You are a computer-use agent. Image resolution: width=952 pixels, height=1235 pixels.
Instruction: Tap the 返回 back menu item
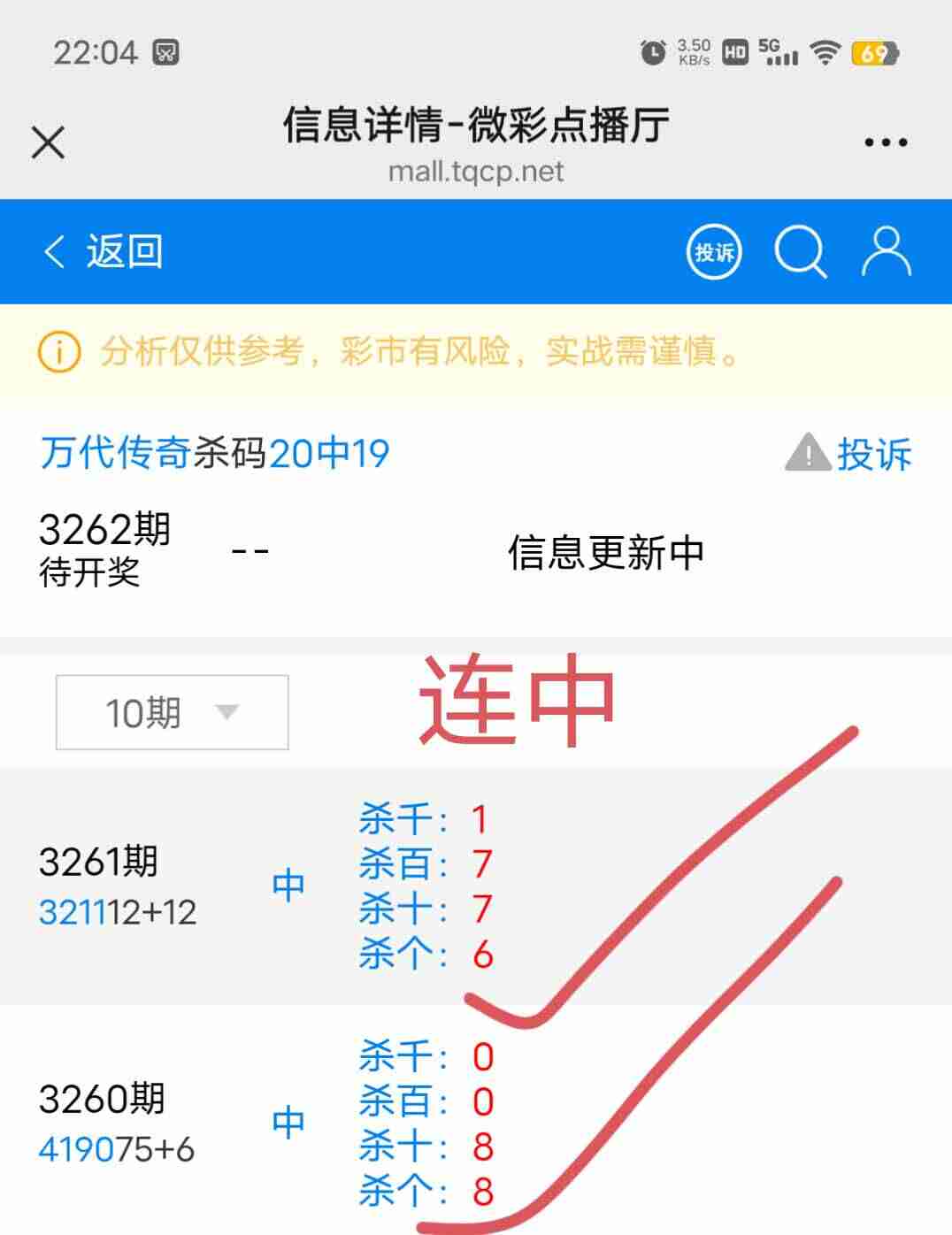[124, 251]
